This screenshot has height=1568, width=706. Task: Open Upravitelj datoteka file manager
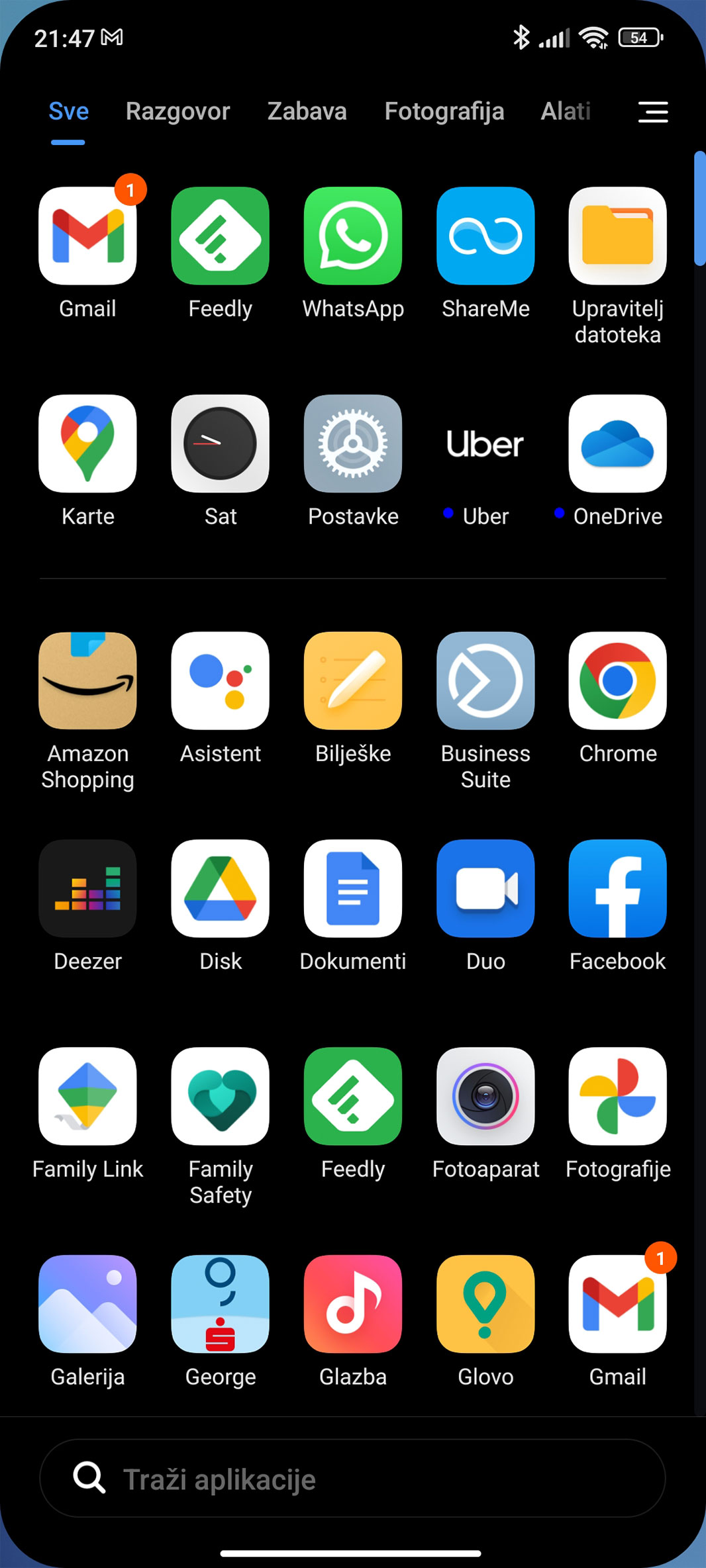coord(617,236)
